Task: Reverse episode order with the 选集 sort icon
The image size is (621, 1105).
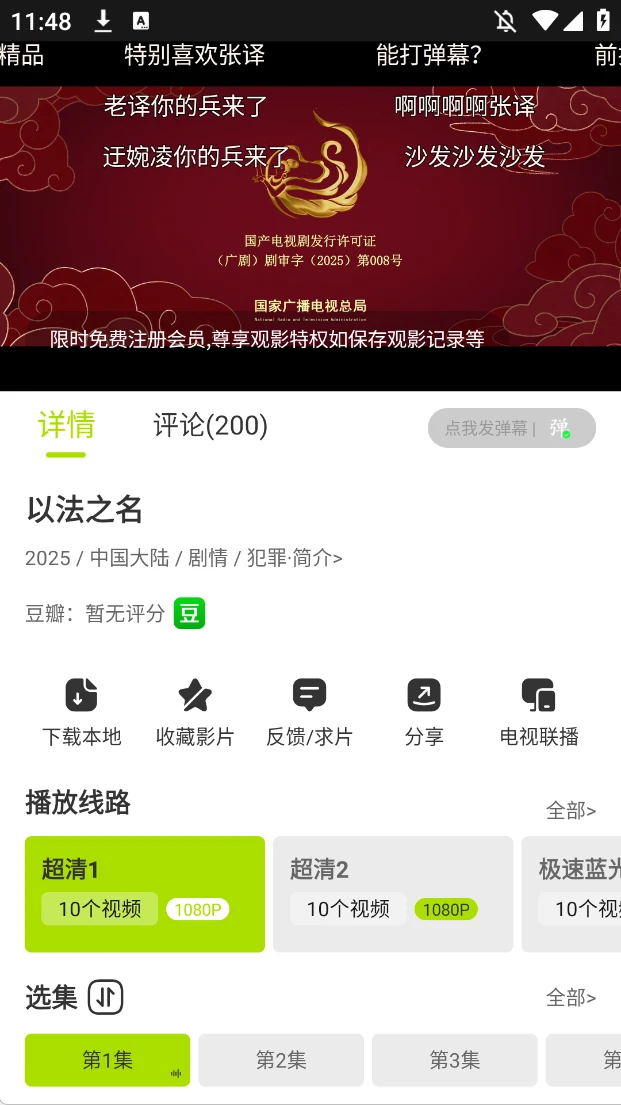Action: click(106, 997)
